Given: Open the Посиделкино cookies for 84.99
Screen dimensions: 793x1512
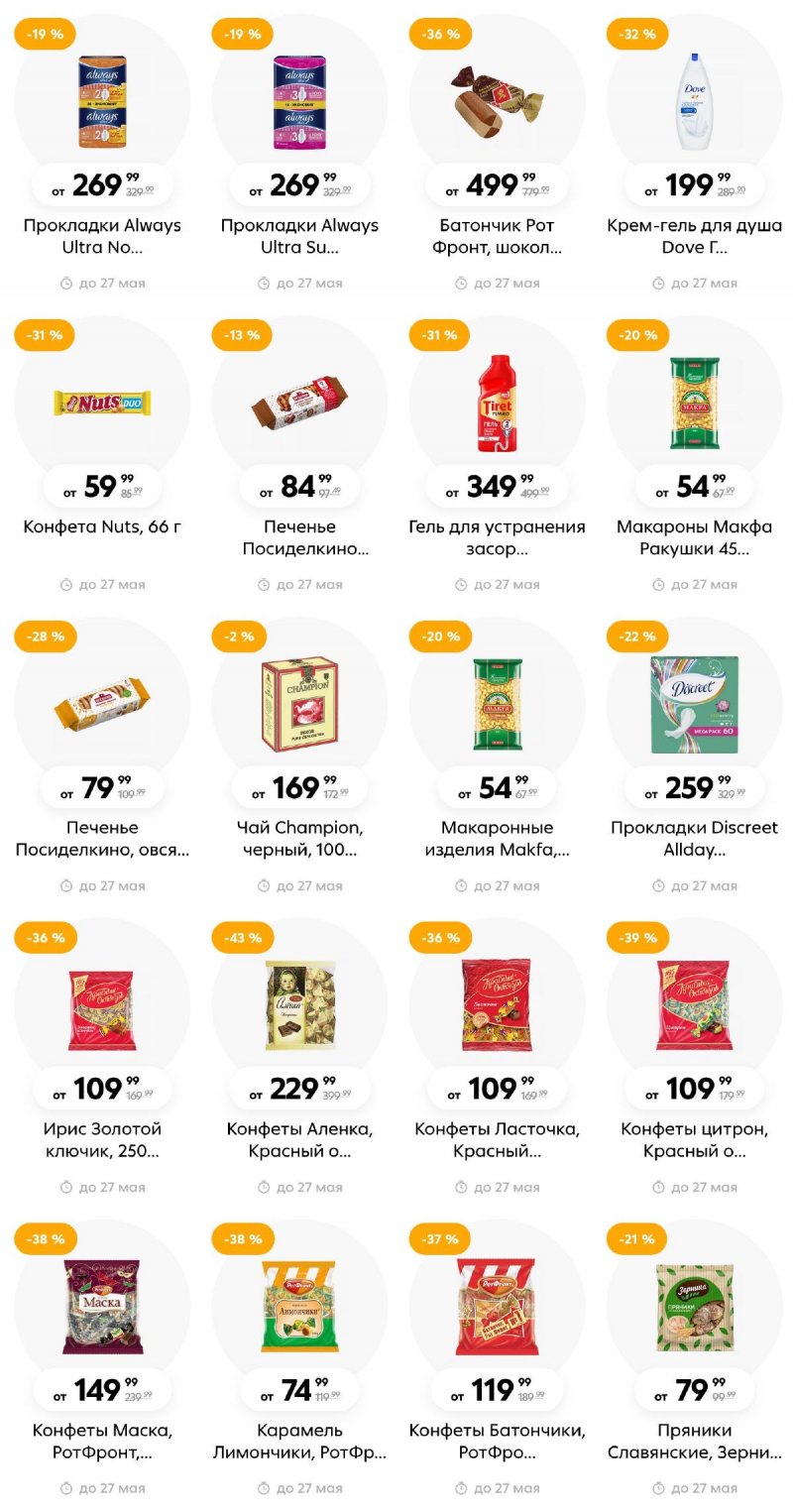Looking at the screenshot, I should (299, 404).
